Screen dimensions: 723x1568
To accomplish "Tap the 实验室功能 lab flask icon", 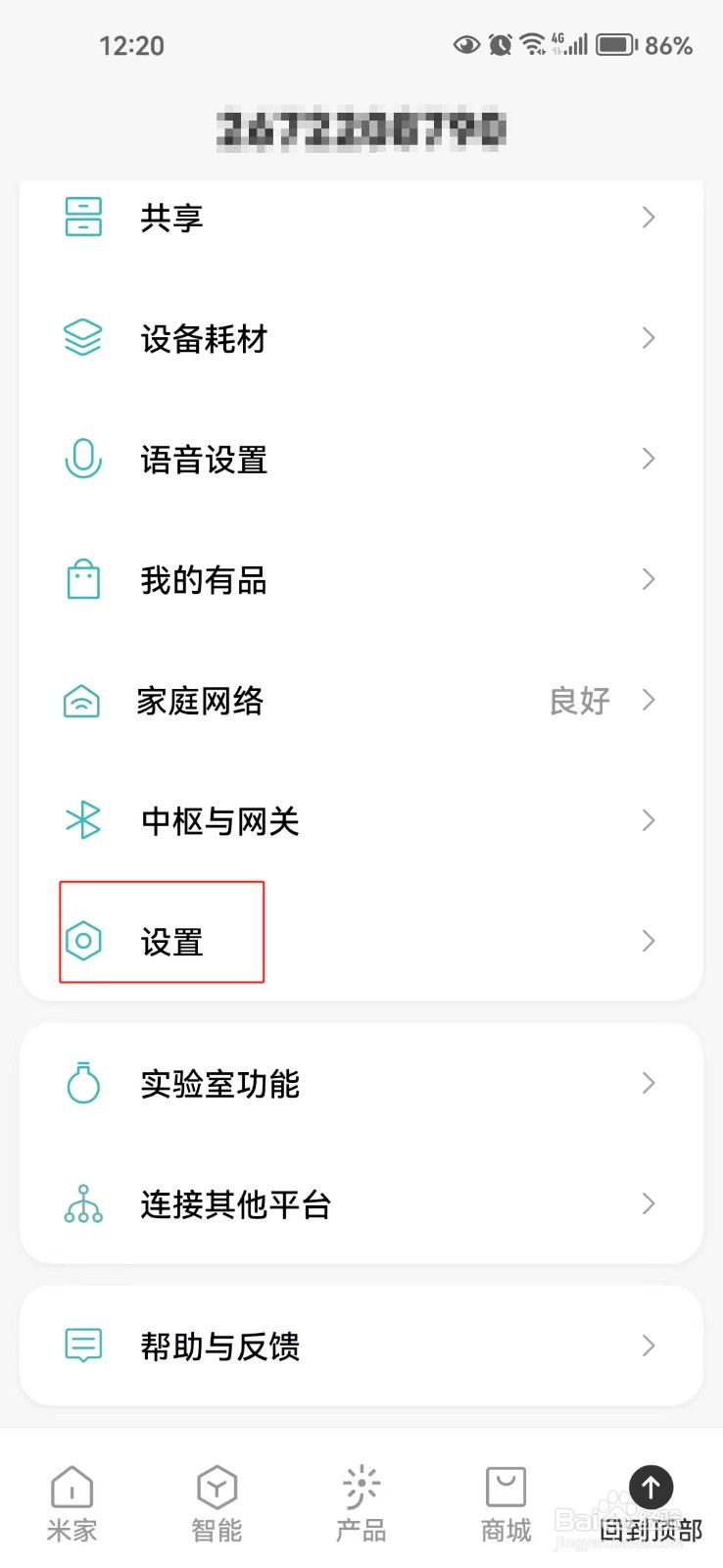I will 82,1083.
